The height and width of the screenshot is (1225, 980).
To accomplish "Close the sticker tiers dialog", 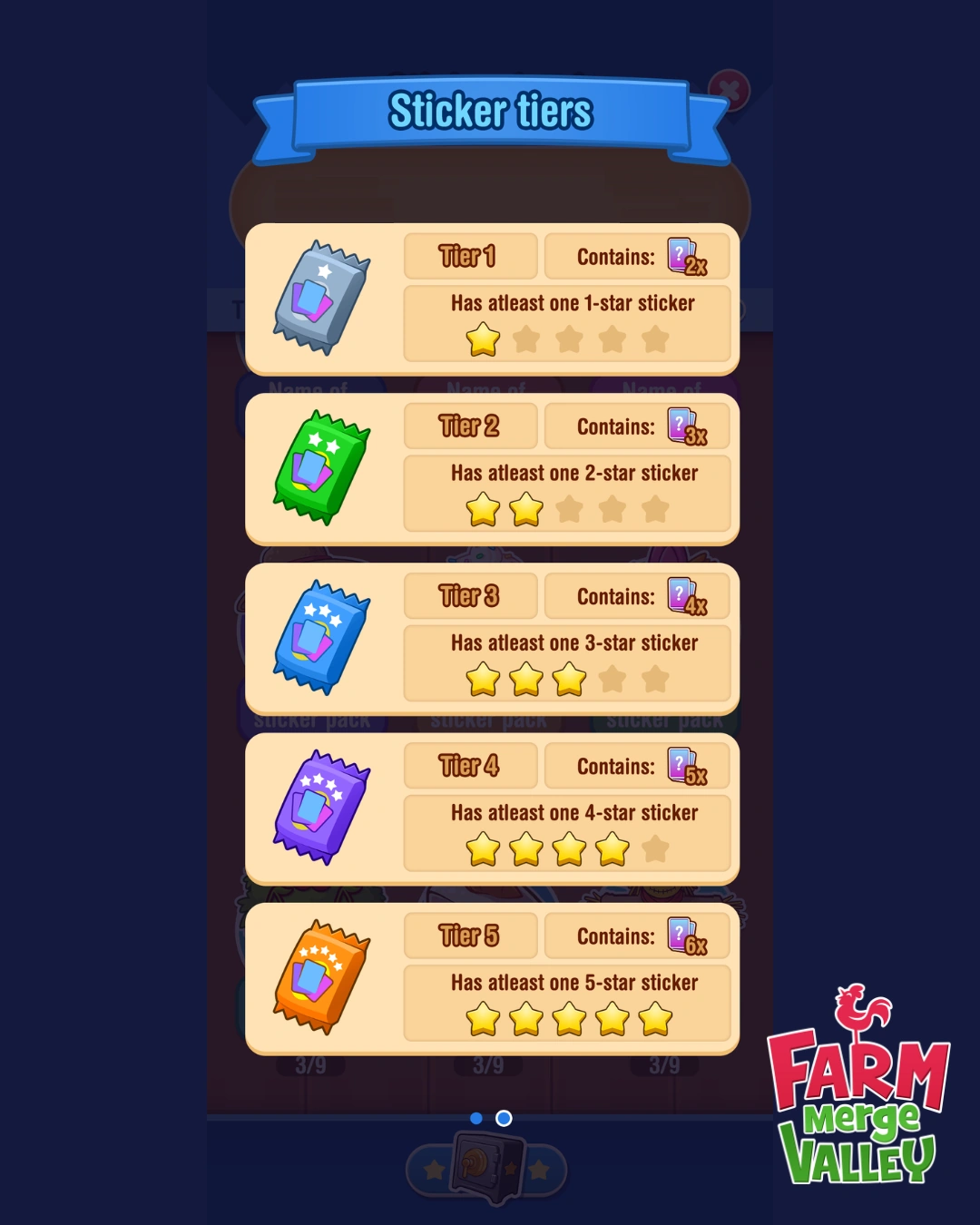I will click(729, 90).
